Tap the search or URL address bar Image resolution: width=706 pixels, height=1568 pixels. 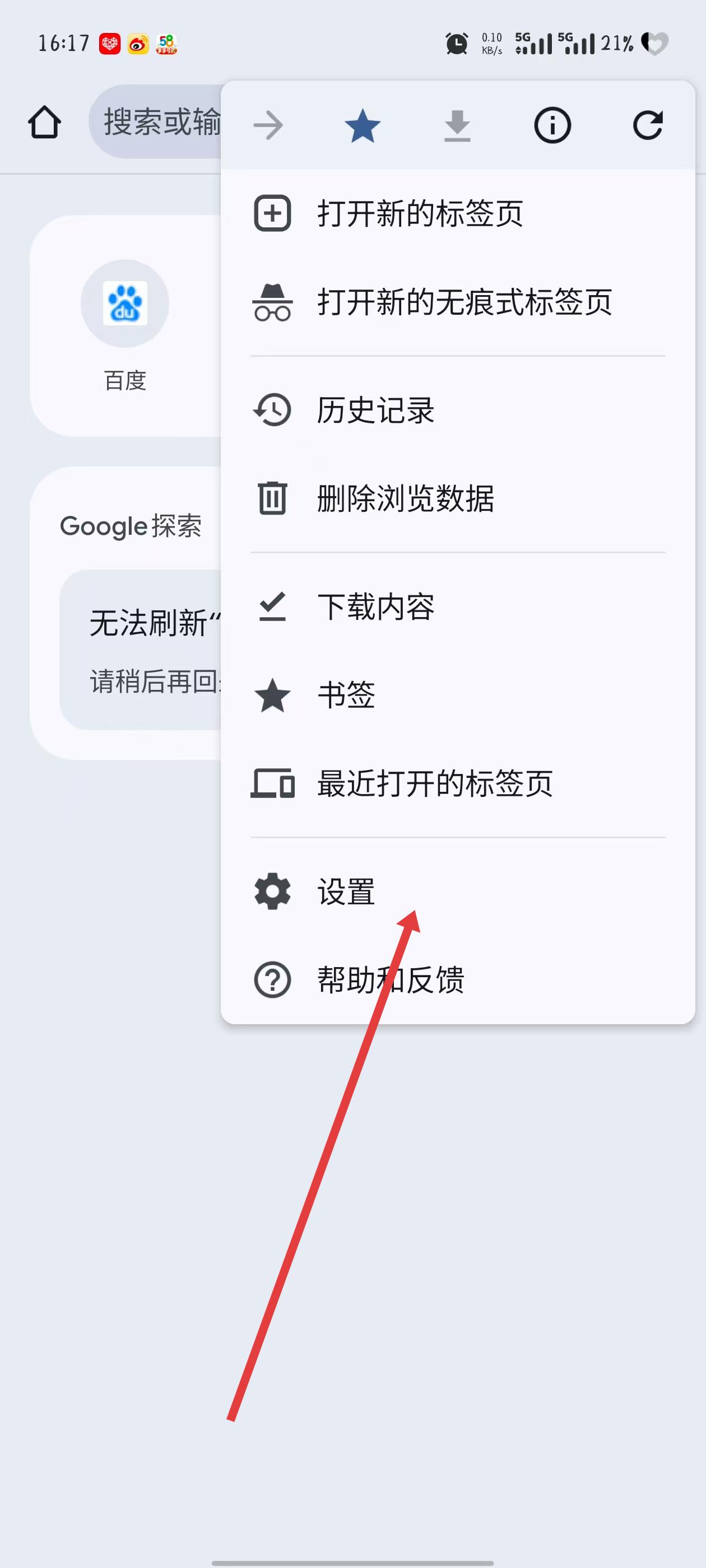pos(159,122)
